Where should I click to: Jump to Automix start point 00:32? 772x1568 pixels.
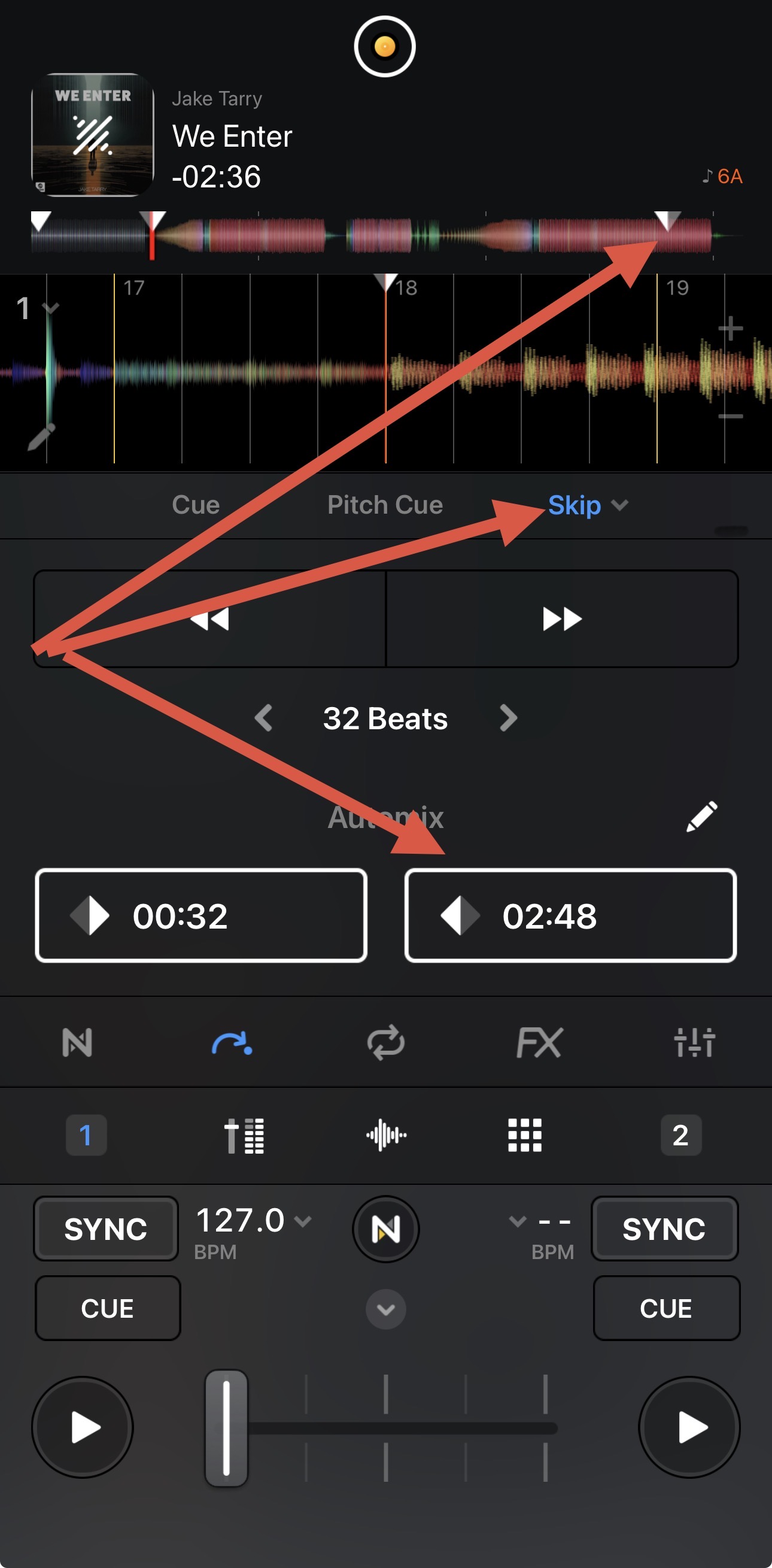click(201, 915)
